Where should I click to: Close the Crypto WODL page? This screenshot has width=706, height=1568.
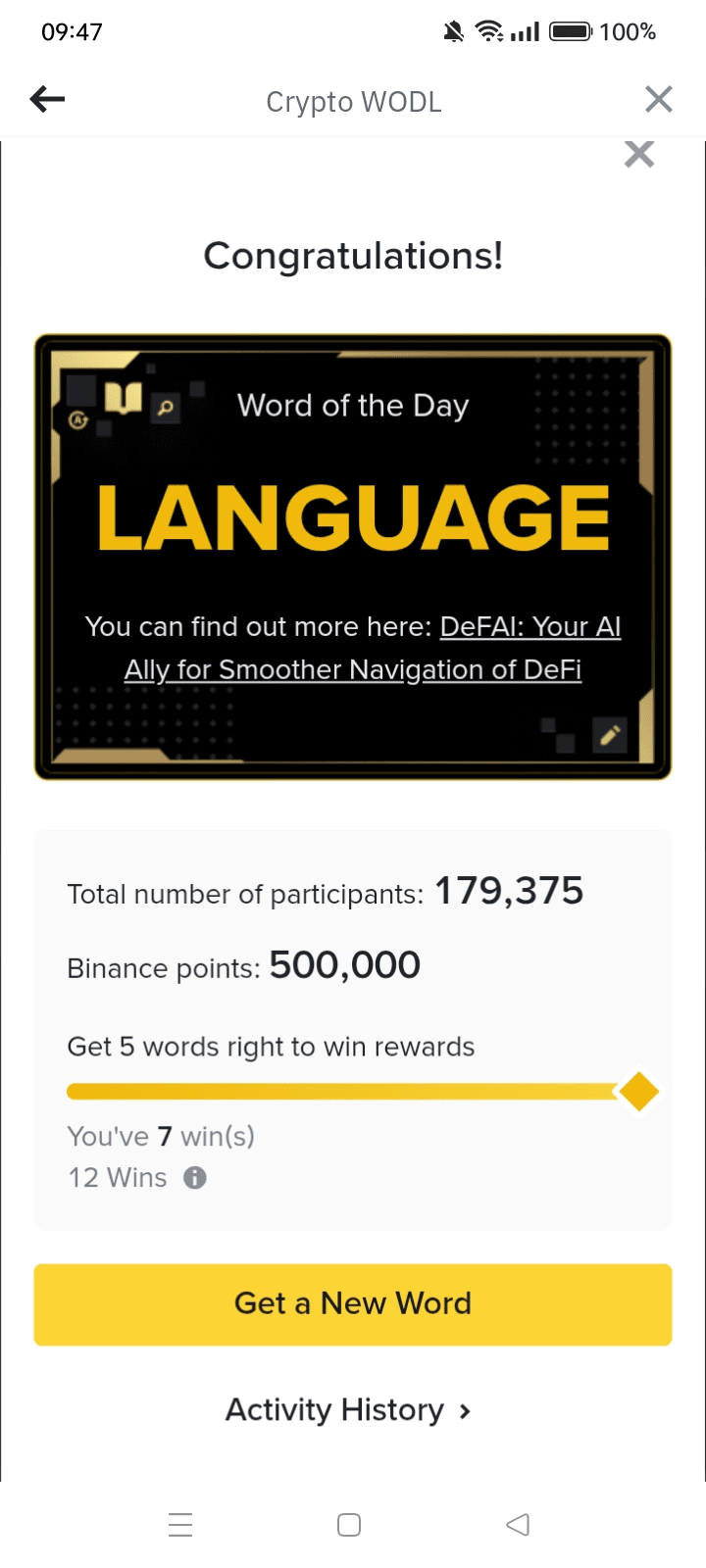point(658,99)
